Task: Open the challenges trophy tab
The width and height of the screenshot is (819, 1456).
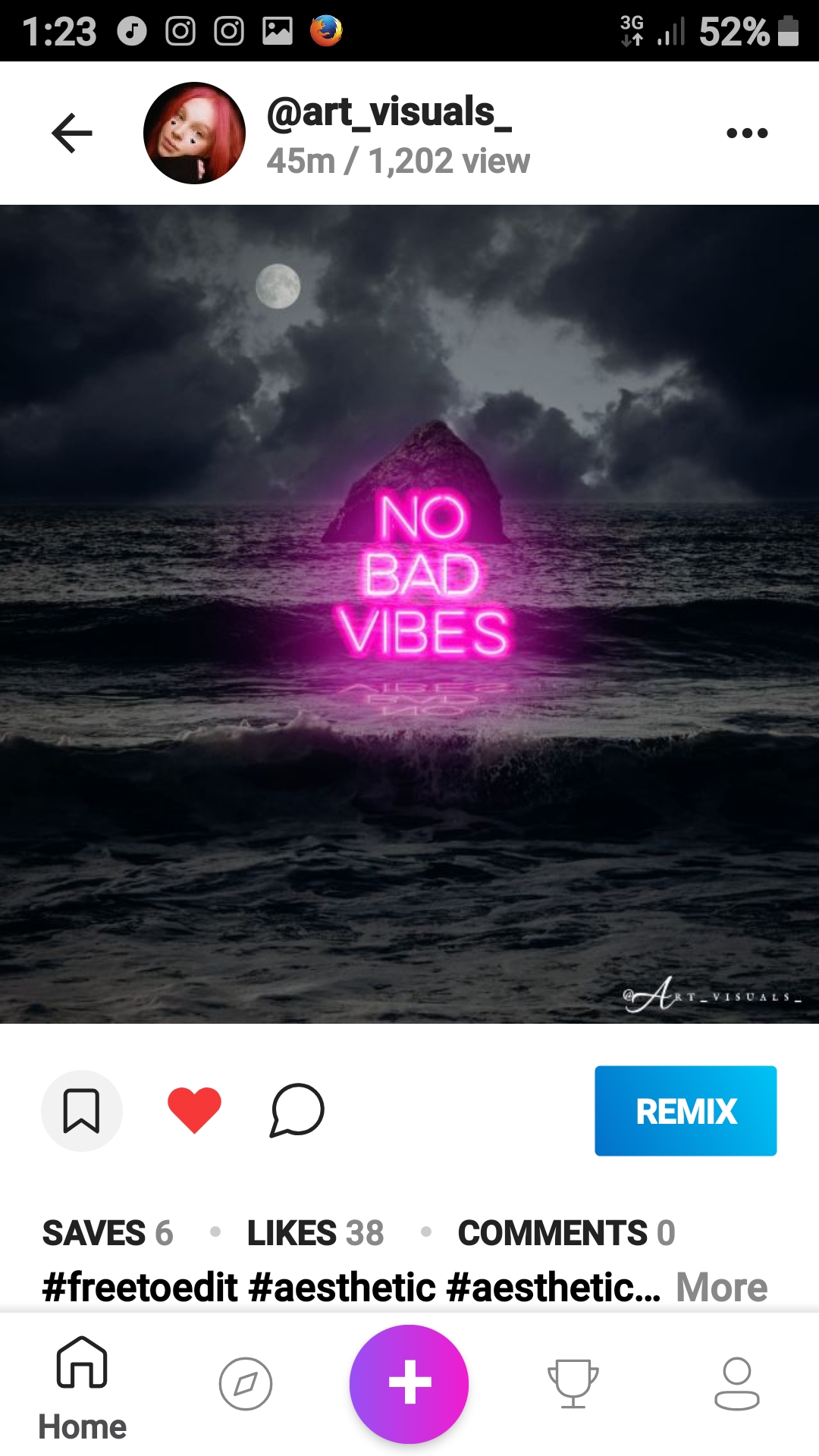Action: click(x=573, y=1384)
